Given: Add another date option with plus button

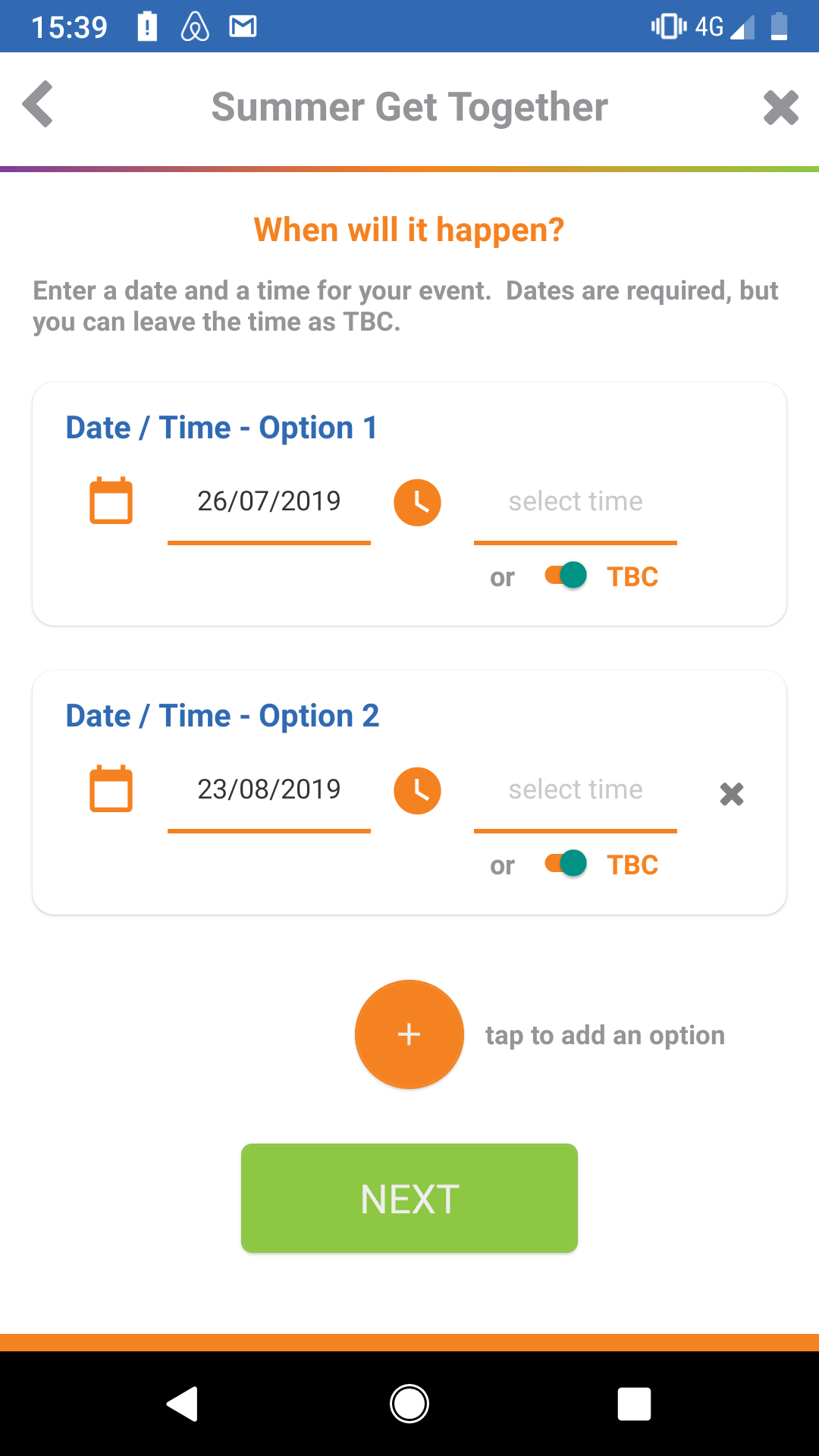Looking at the screenshot, I should (409, 1034).
